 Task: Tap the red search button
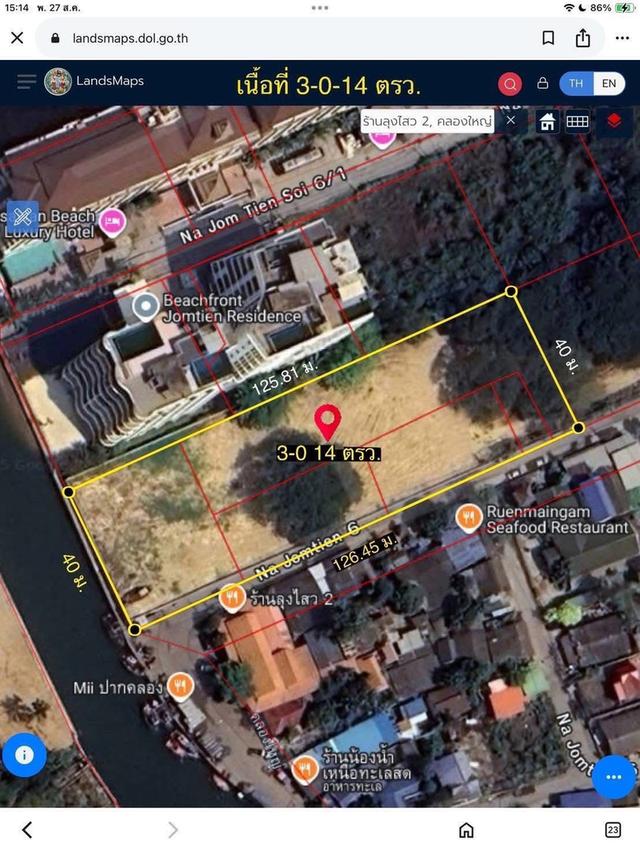click(510, 84)
